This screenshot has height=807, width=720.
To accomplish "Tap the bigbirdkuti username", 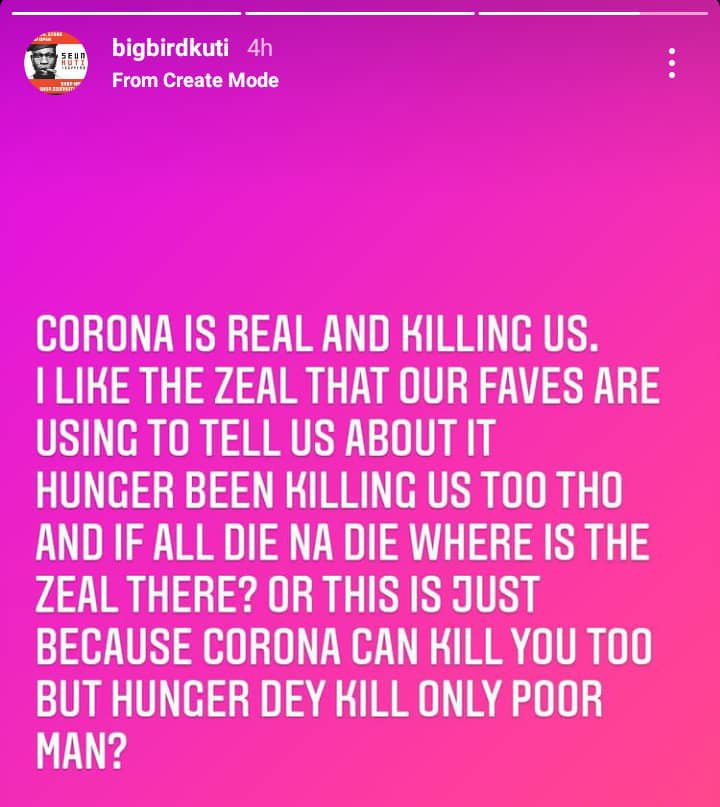I will pos(173,48).
